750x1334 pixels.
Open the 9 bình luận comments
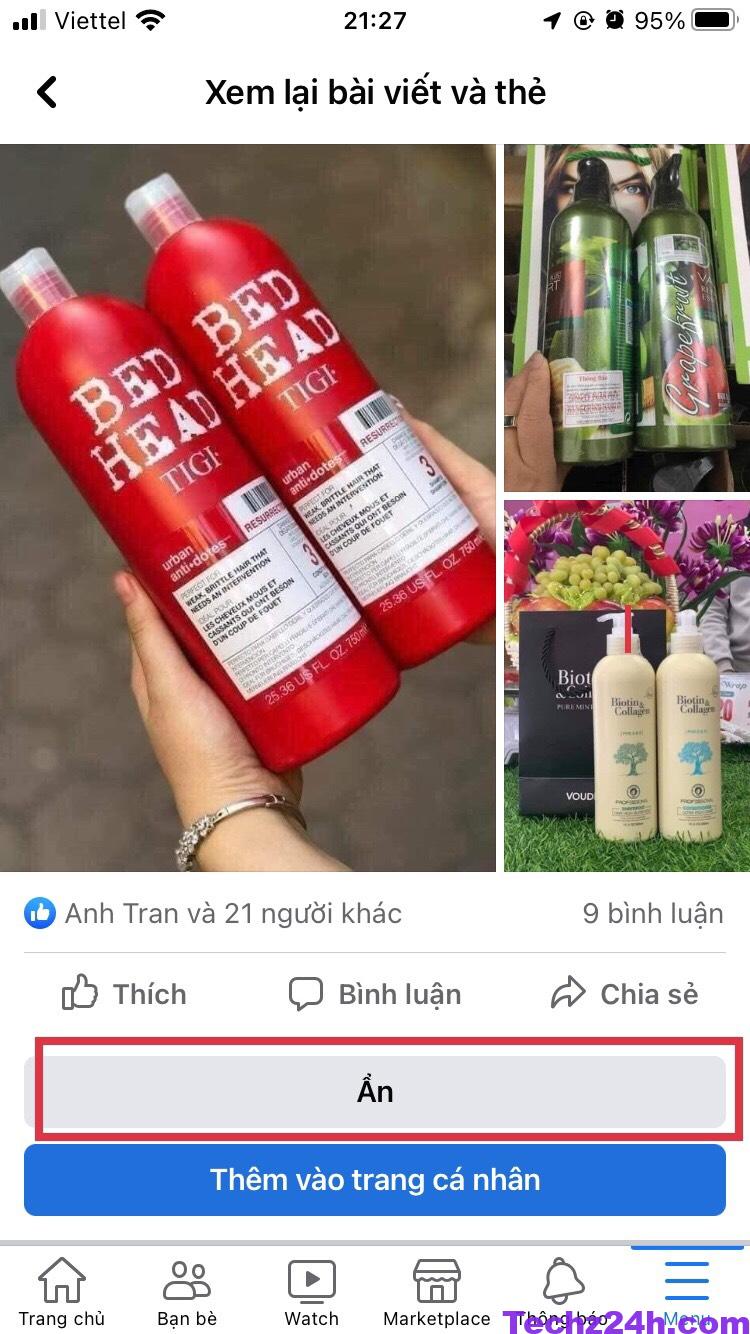tap(652, 913)
